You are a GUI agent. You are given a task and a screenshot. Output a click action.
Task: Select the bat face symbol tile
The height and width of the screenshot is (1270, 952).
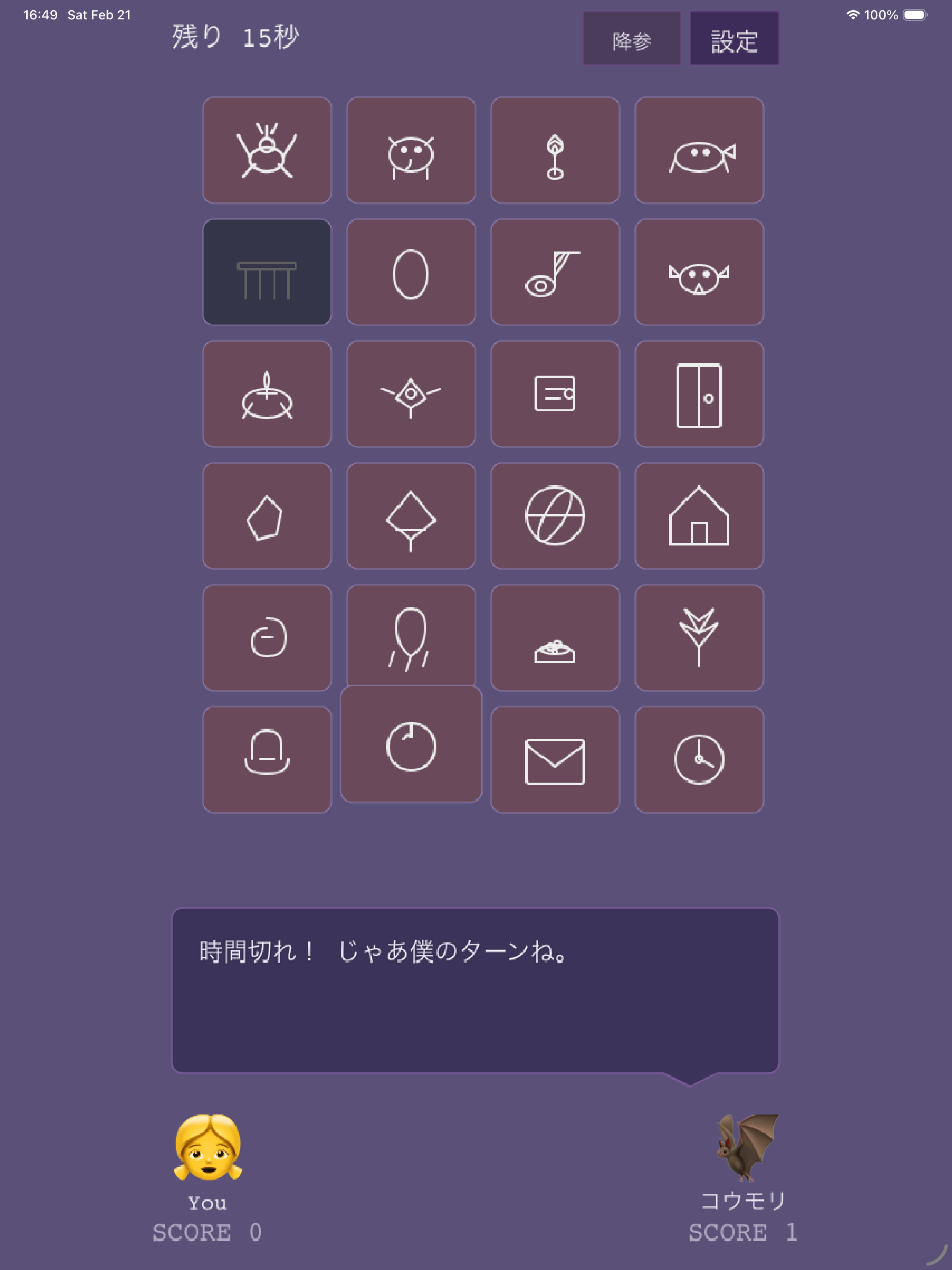(699, 270)
